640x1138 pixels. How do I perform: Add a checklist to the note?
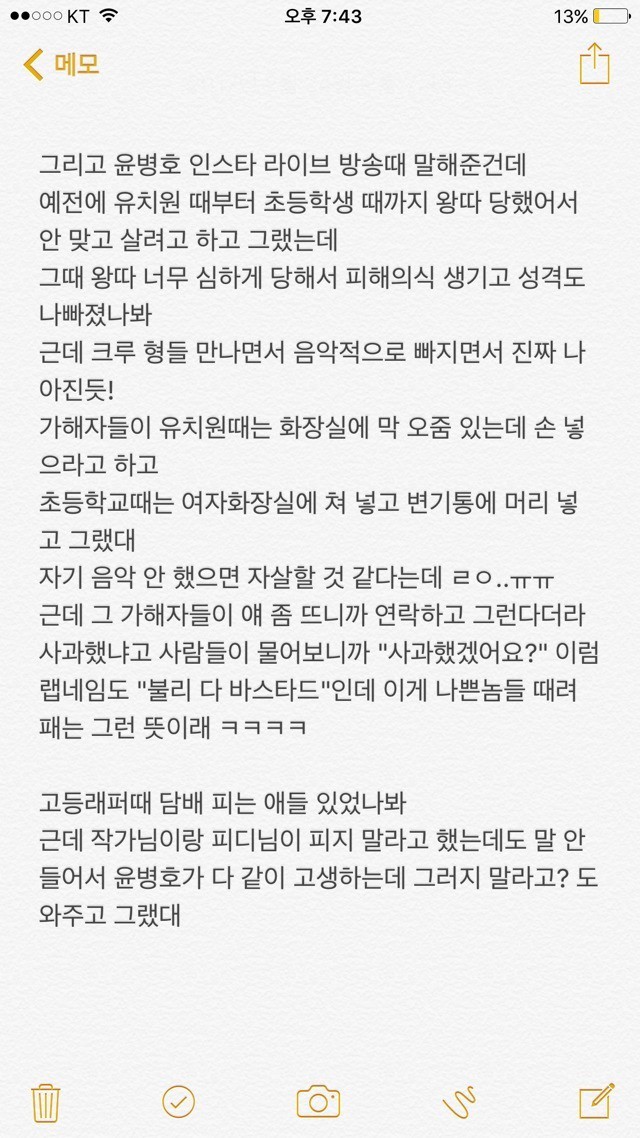(179, 1102)
